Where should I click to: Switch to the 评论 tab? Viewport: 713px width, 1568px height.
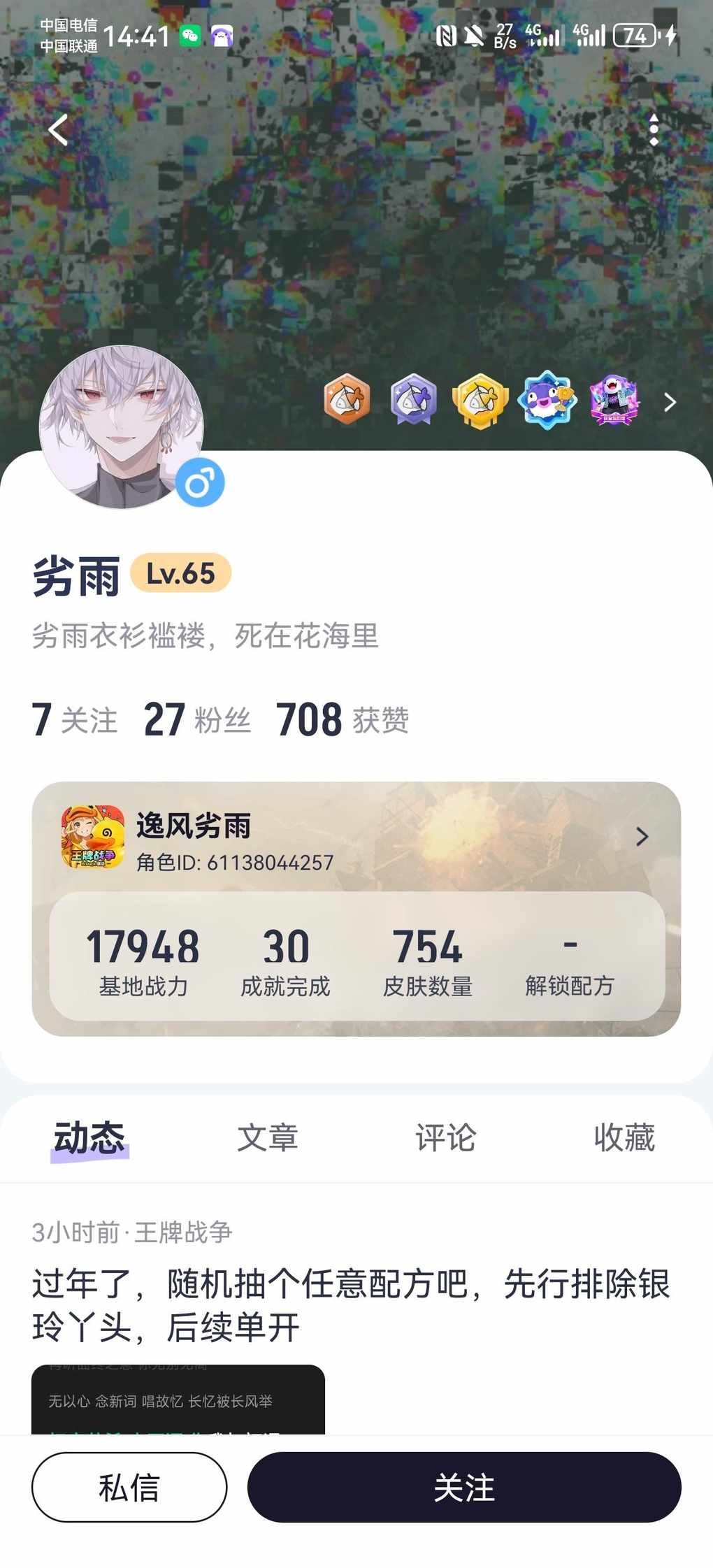coord(445,1137)
